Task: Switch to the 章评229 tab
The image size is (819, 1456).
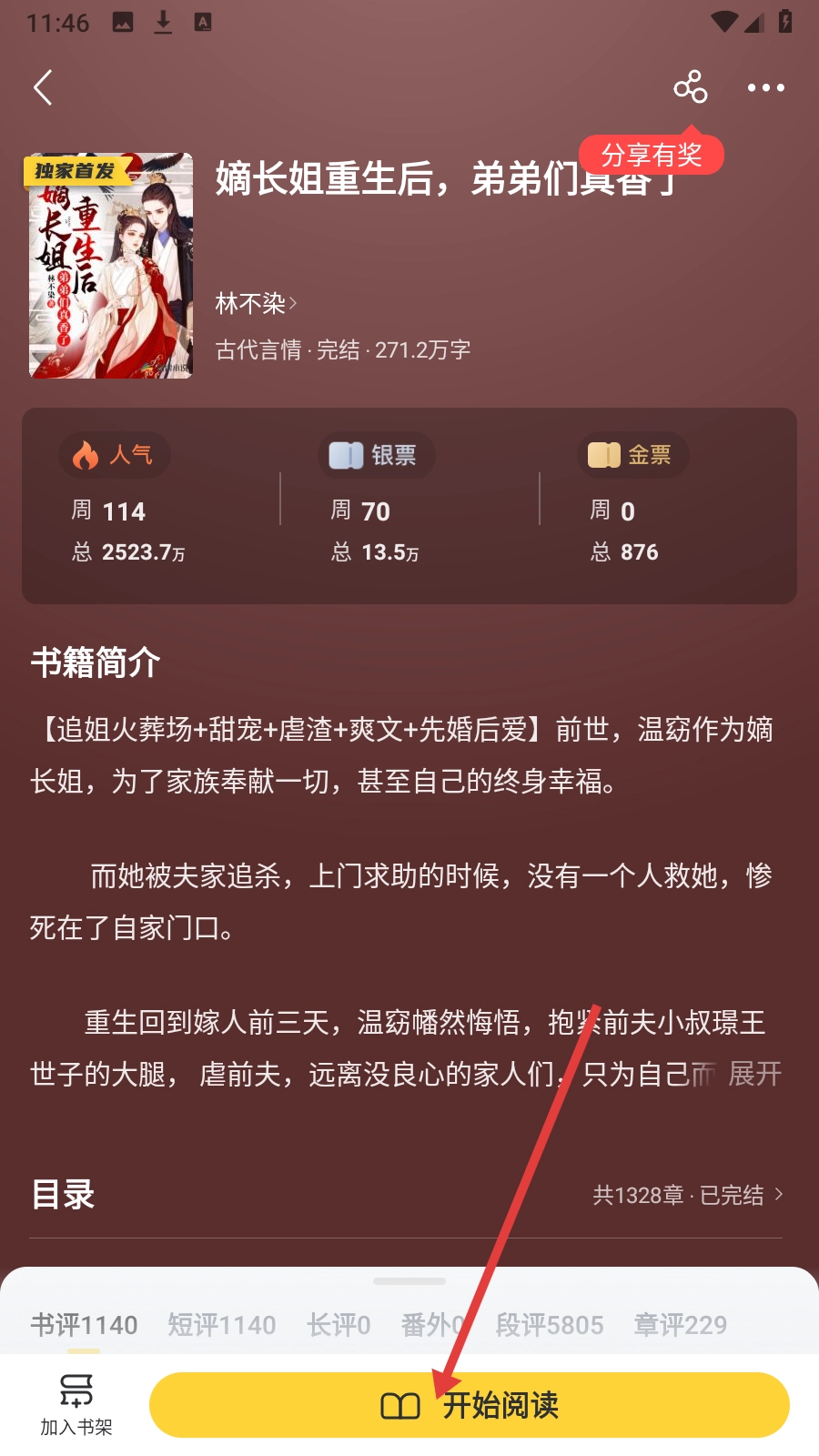Action: [681, 1325]
